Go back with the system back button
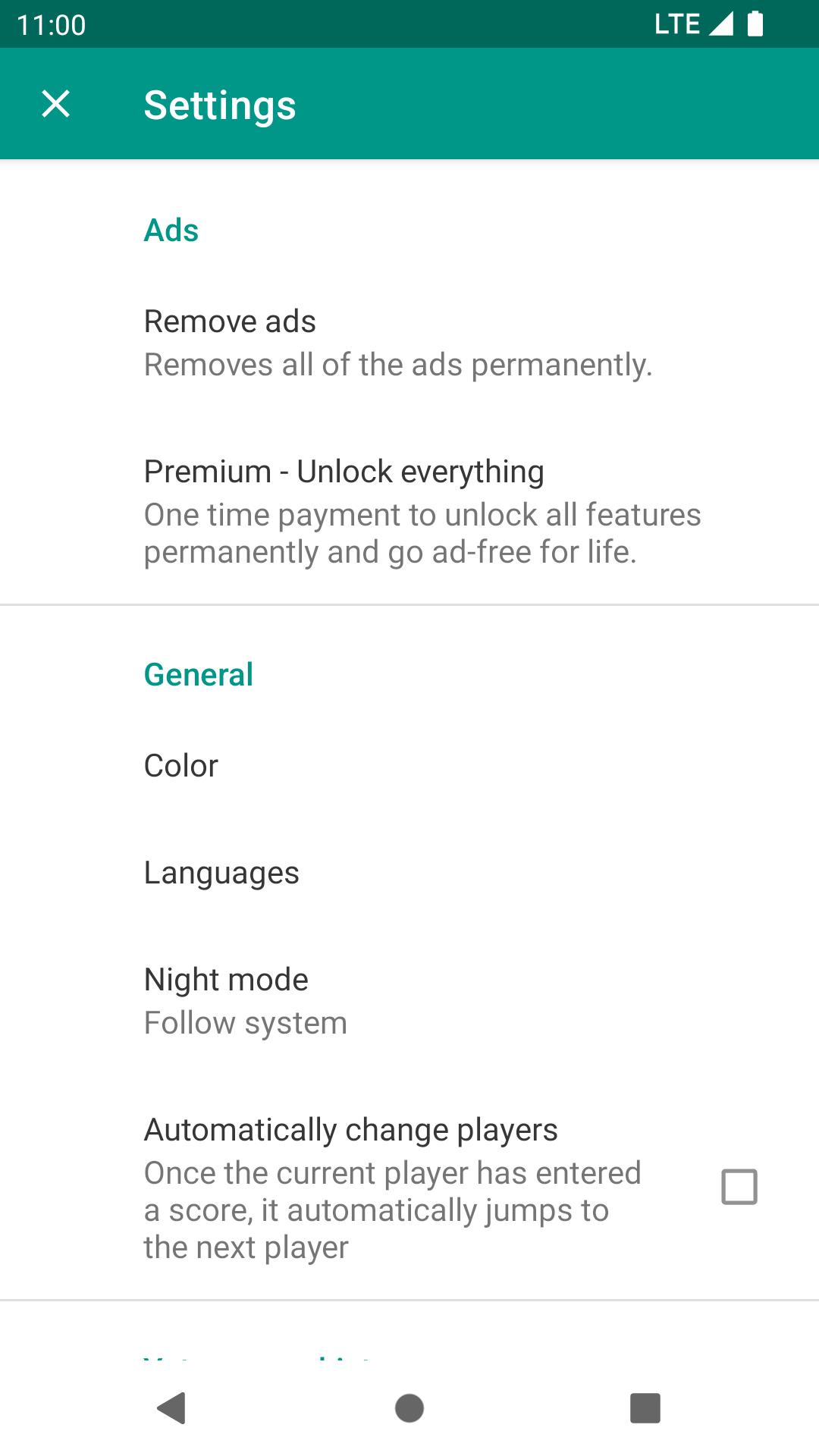This screenshot has height=1456, width=819. 172,1408
